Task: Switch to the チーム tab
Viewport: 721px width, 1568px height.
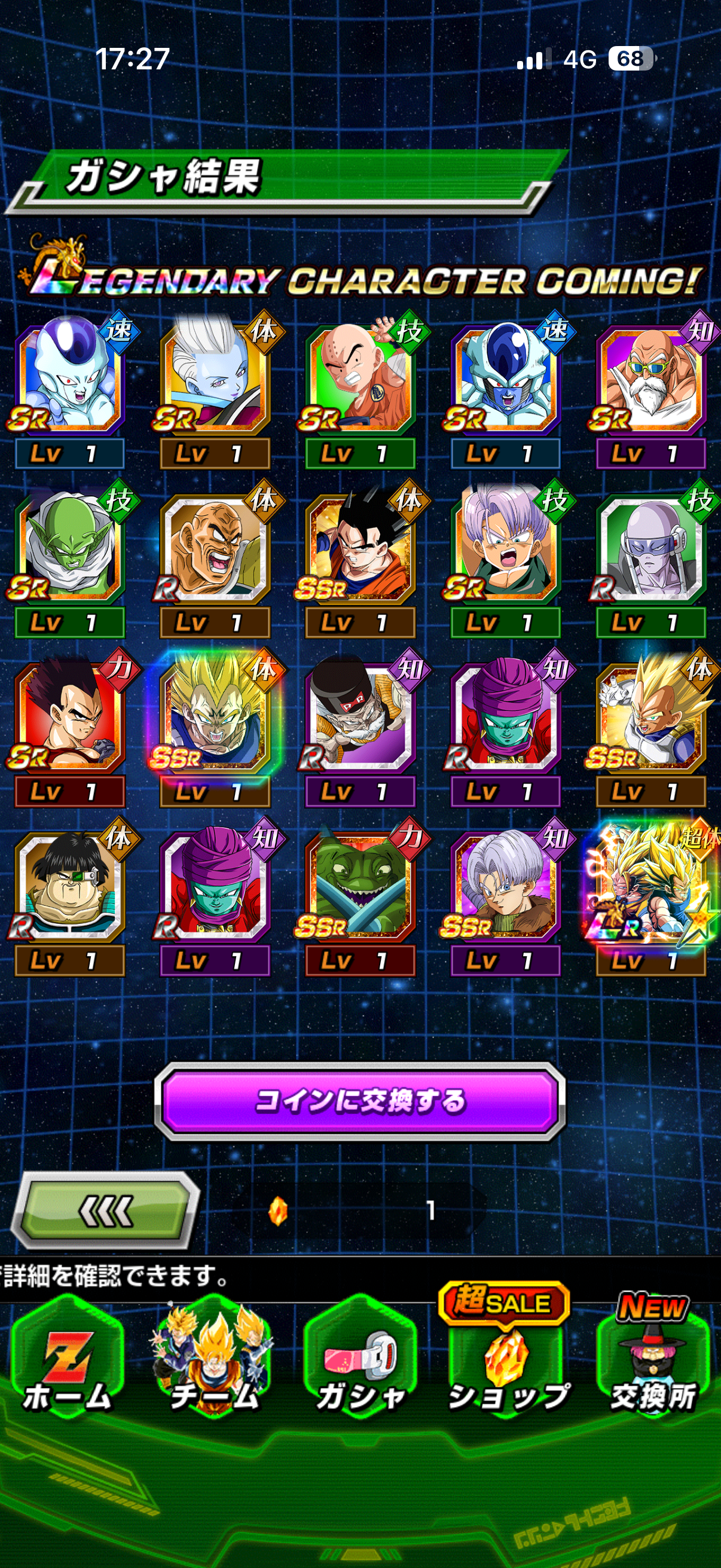Action: pyautogui.click(x=214, y=1362)
